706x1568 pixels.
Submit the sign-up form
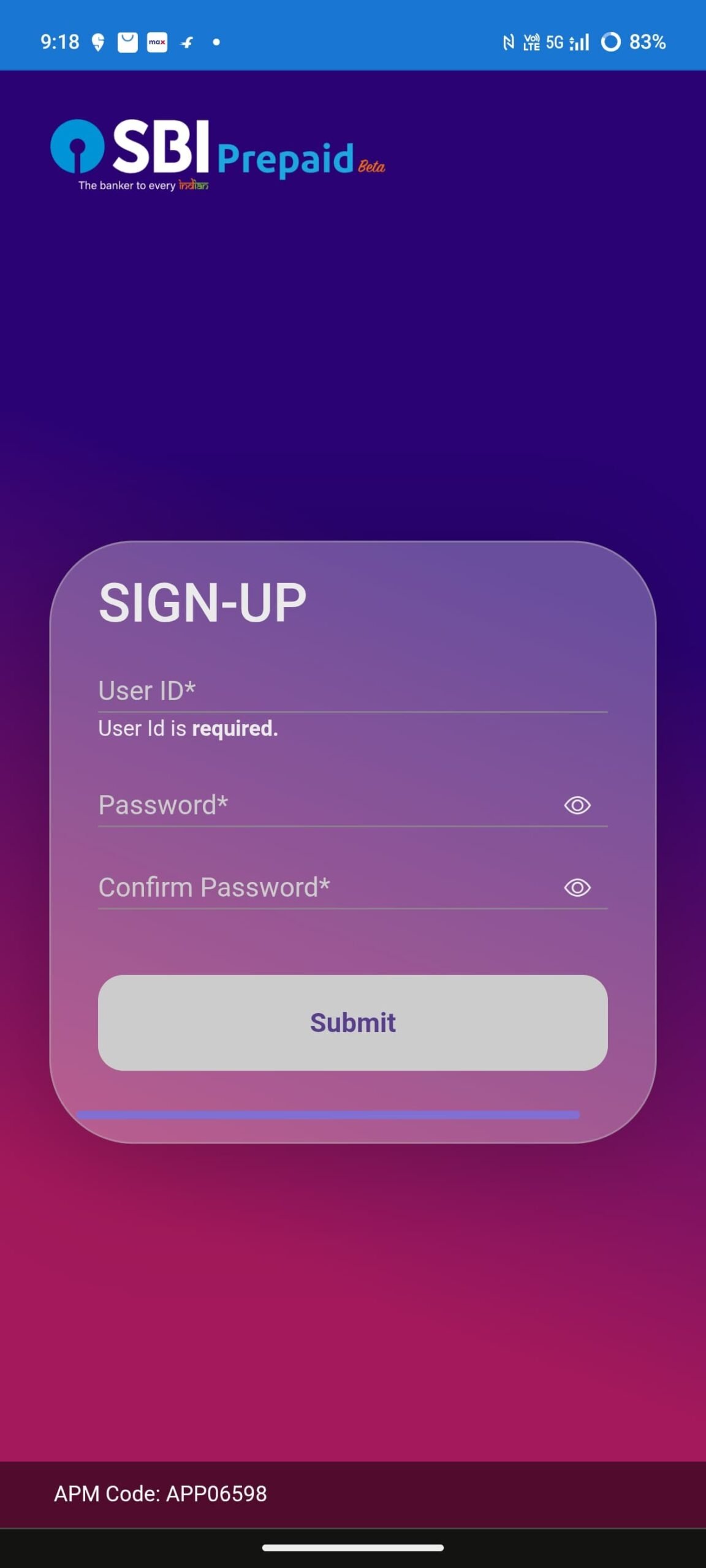[352, 1022]
